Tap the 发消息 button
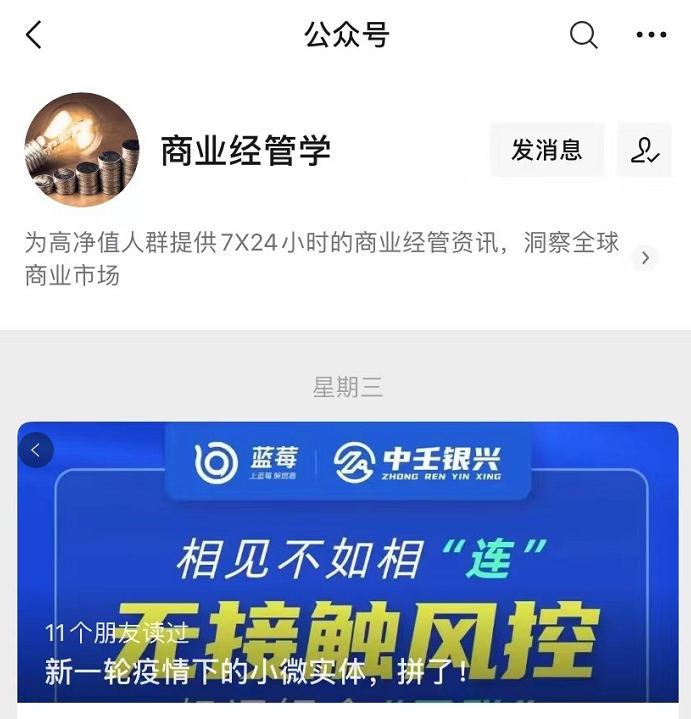The image size is (691, 719). [546, 150]
